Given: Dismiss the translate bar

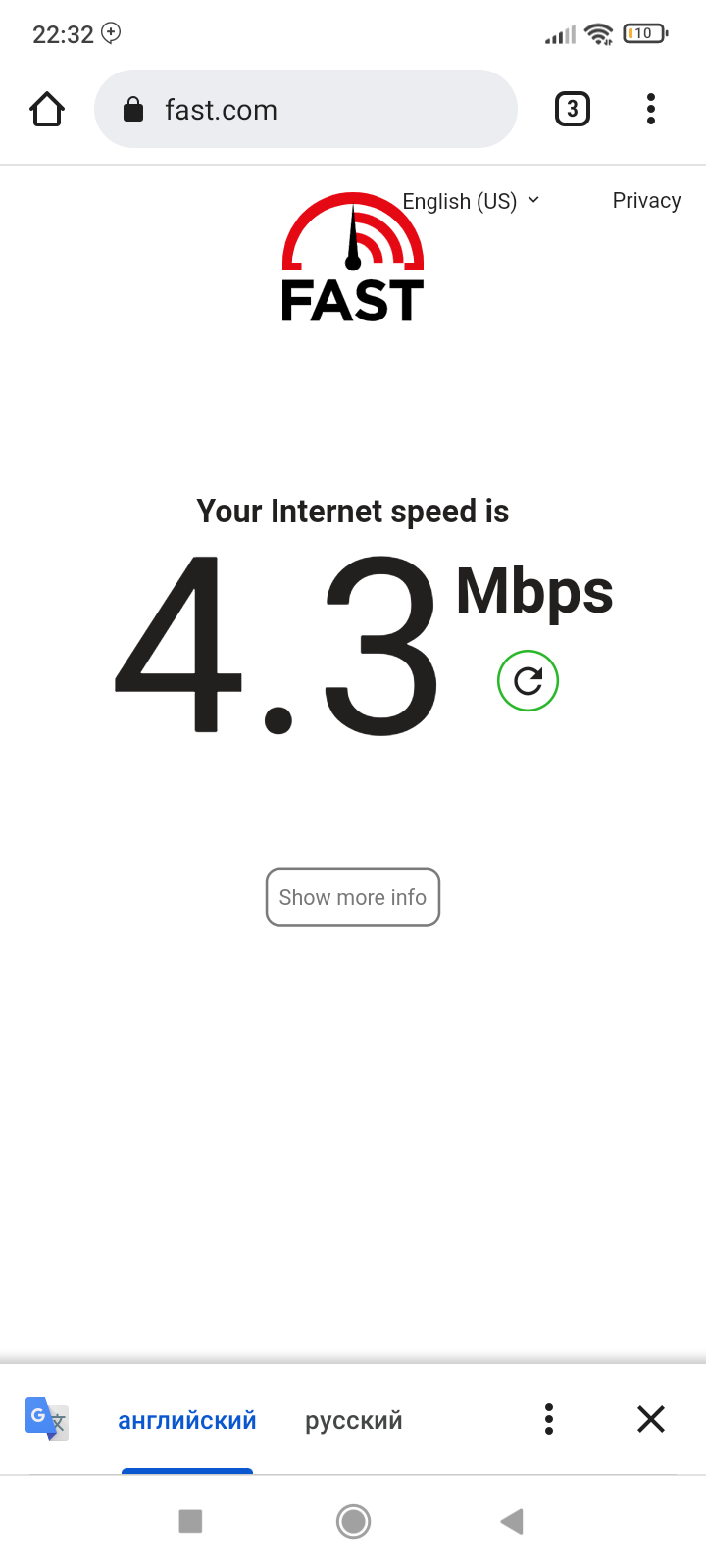Looking at the screenshot, I should [x=651, y=1419].
